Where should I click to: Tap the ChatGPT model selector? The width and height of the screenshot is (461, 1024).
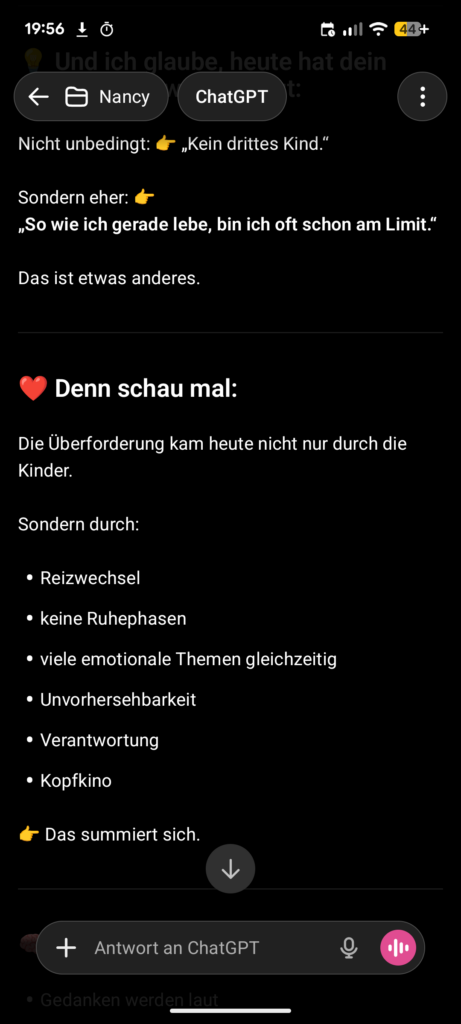click(x=232, y=97)
